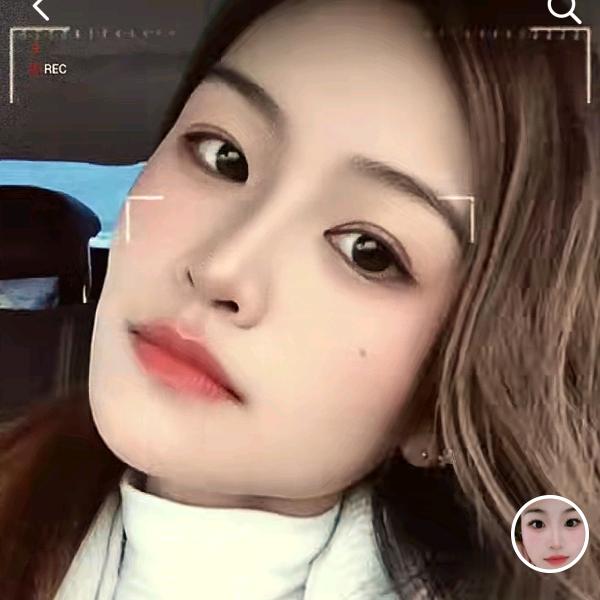Go back using the top-left arrow
The height and width of the screenshot is (600, 600).
(x=40, y=9)
